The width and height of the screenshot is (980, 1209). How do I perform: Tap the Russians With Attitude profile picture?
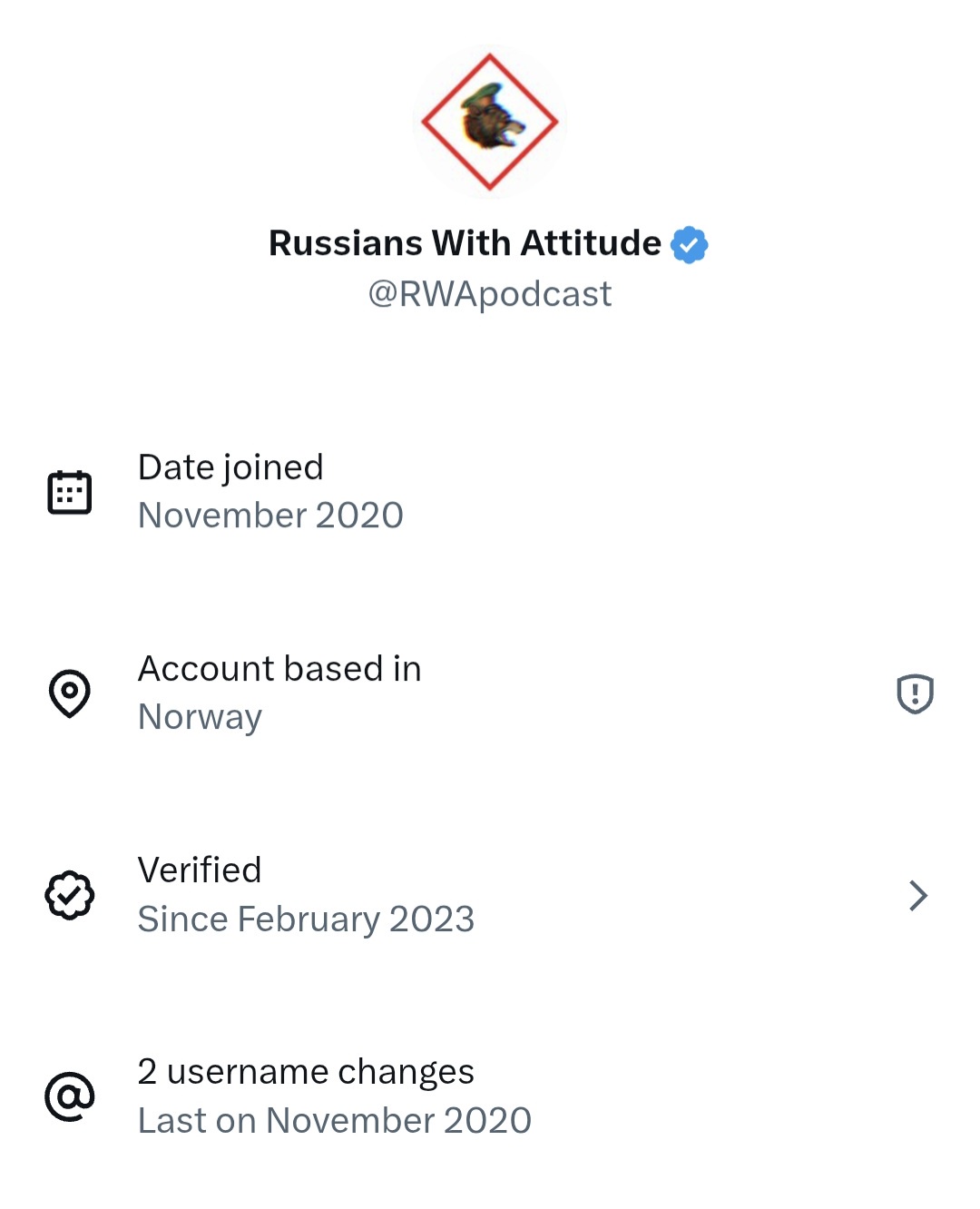[490, 122]
